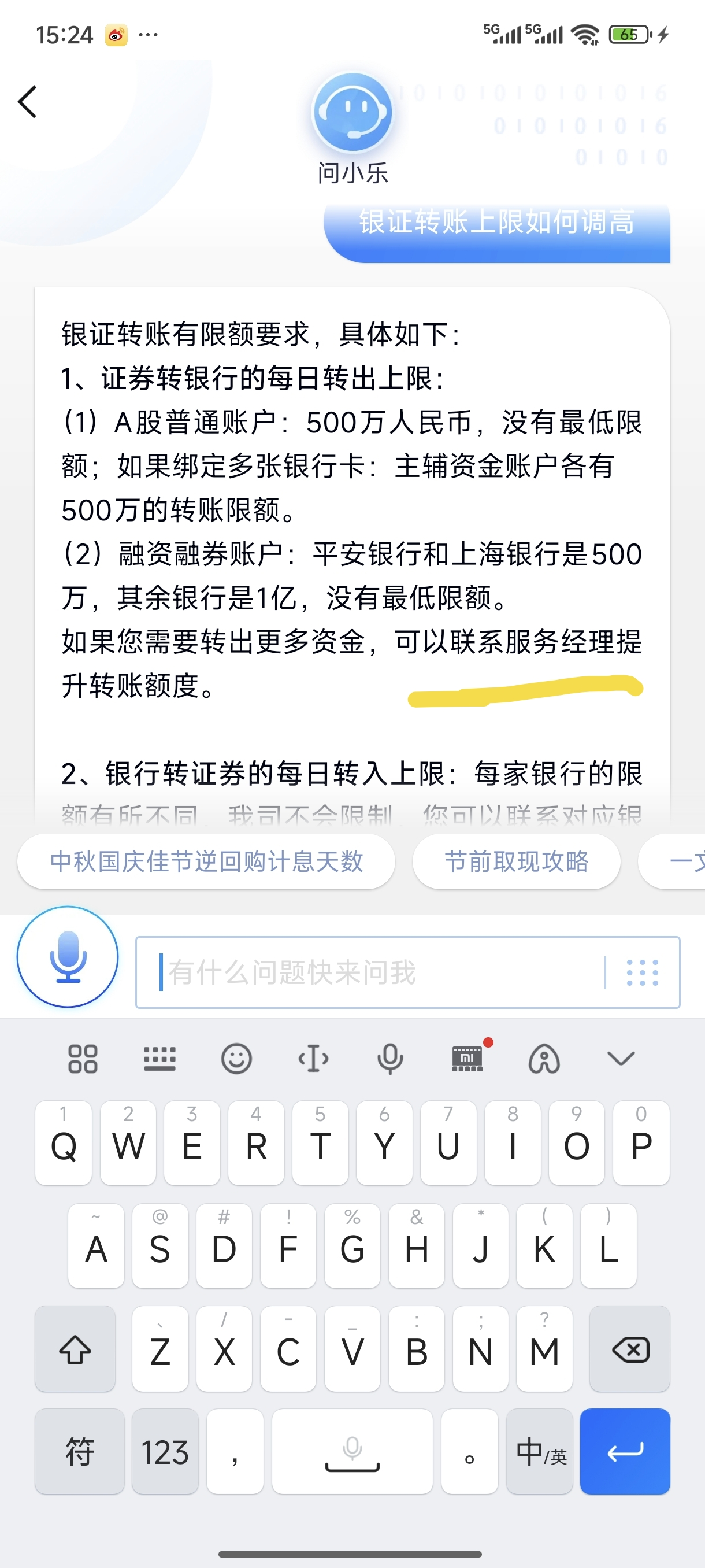Tap the keyboard backspace key
Viewport: 705px width, 1568px height.
[629, 1350]
